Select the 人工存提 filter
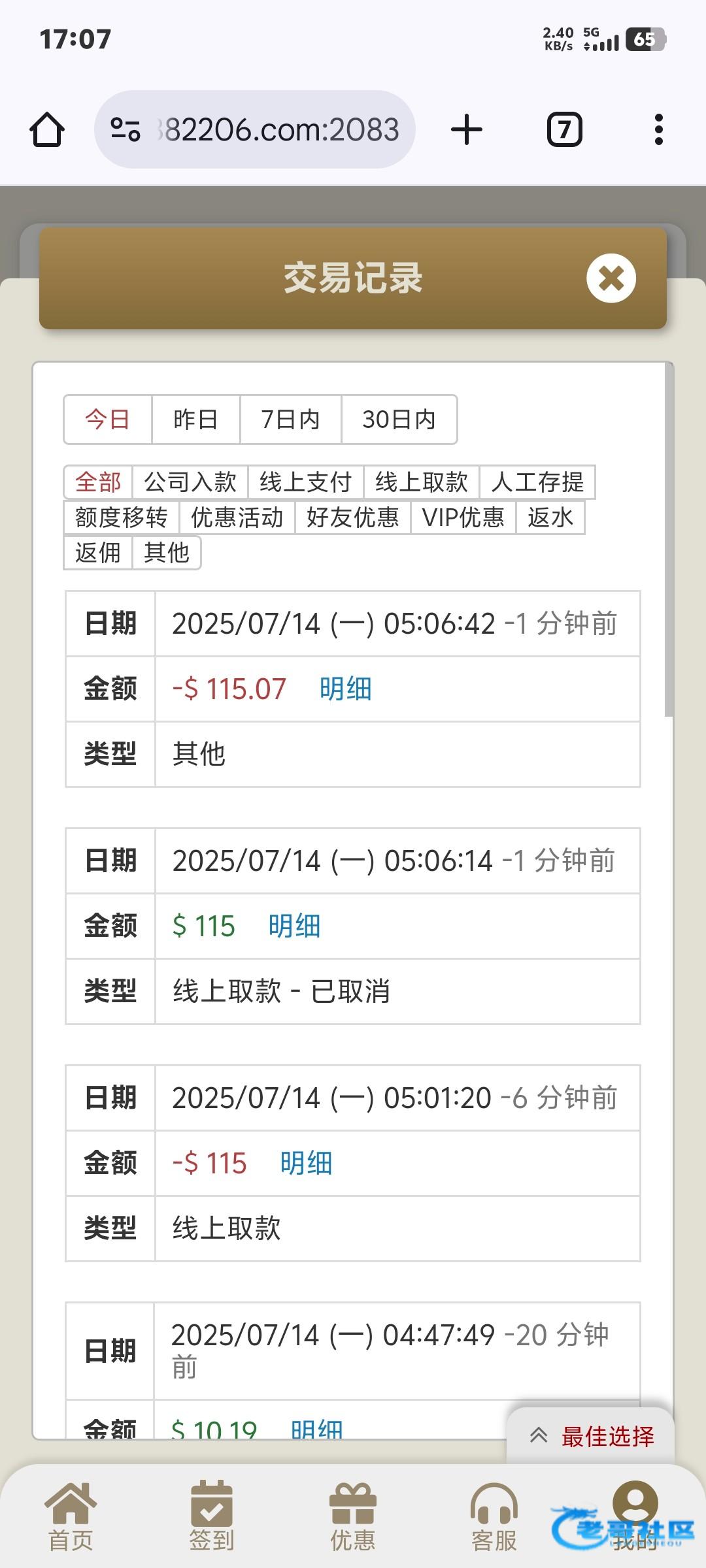Viewport: 706px width, 1568px height. (537, 482)
